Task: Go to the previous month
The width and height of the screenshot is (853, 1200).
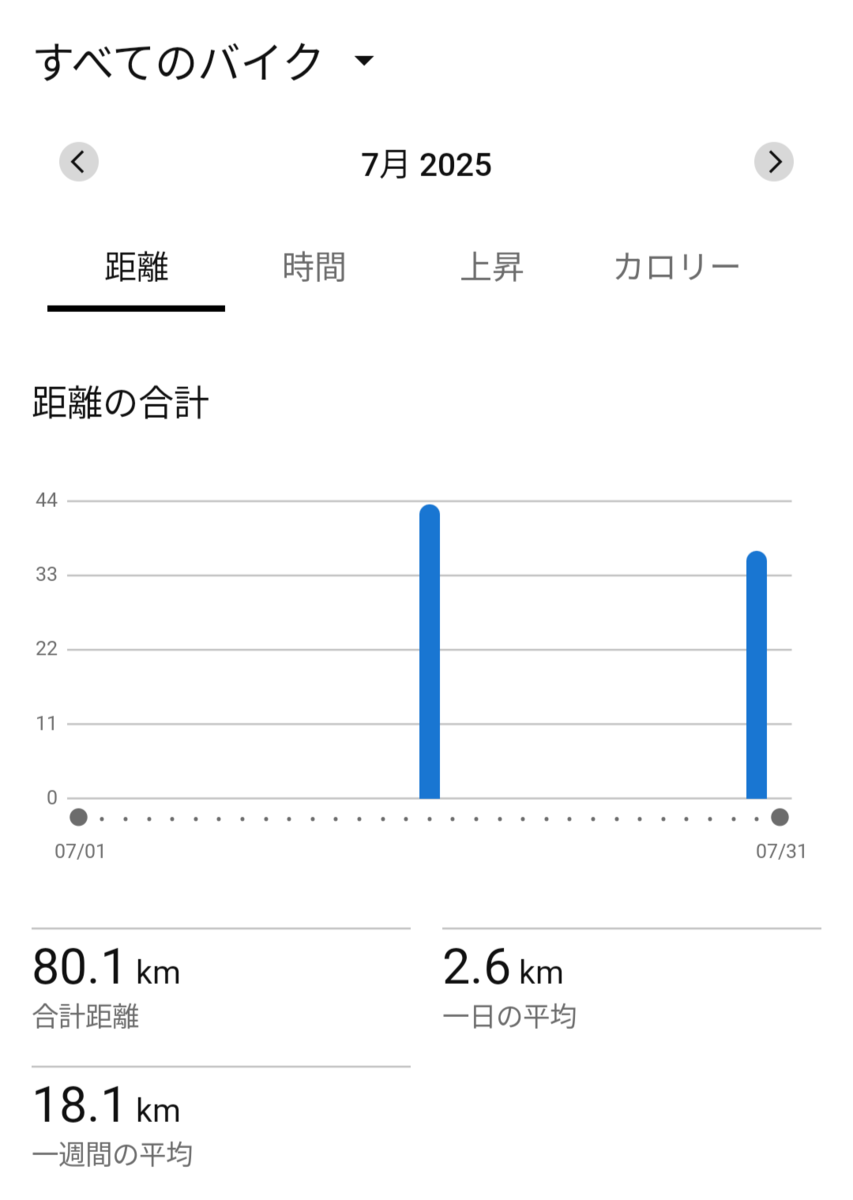Action: point(79,161)
